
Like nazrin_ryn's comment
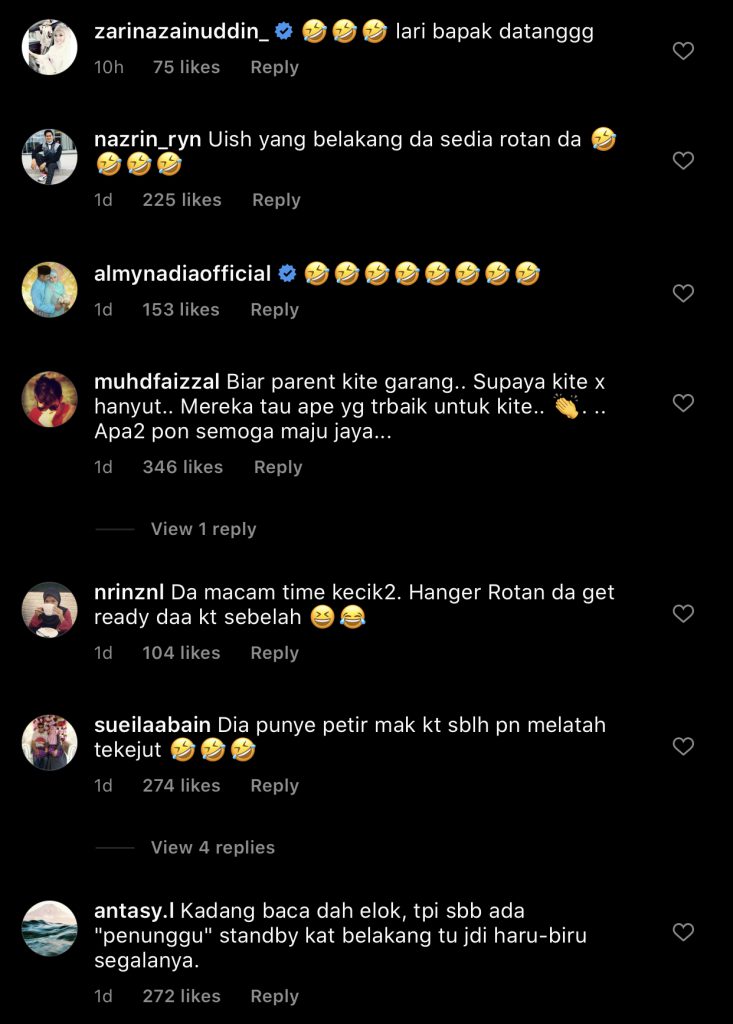coord(683,161)
